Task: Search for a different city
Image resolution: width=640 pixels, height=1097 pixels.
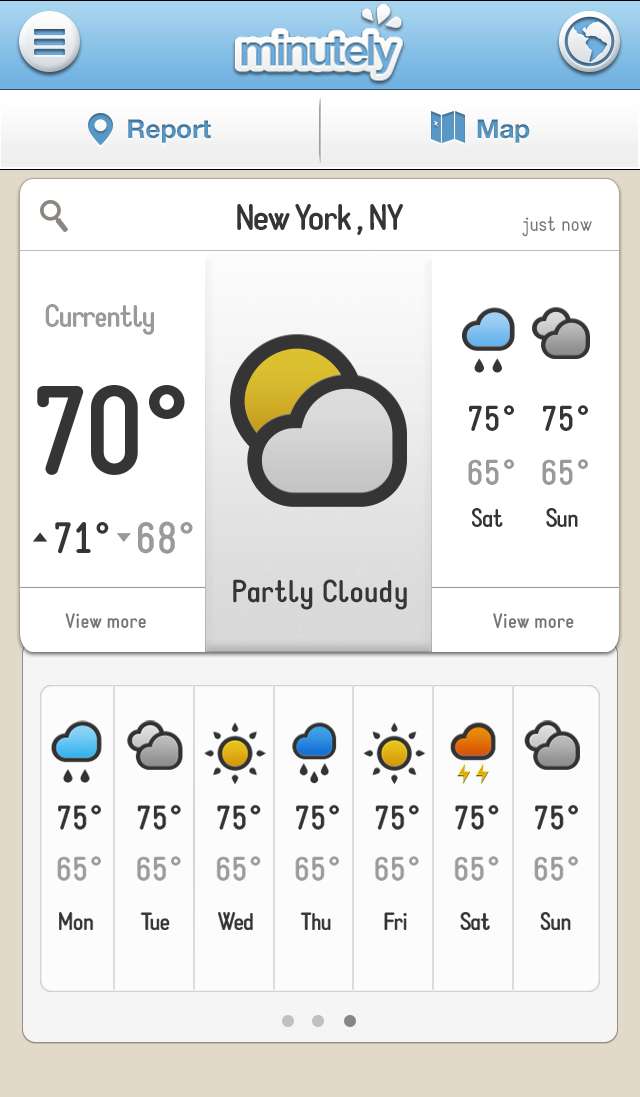Action: coord(54,216)
